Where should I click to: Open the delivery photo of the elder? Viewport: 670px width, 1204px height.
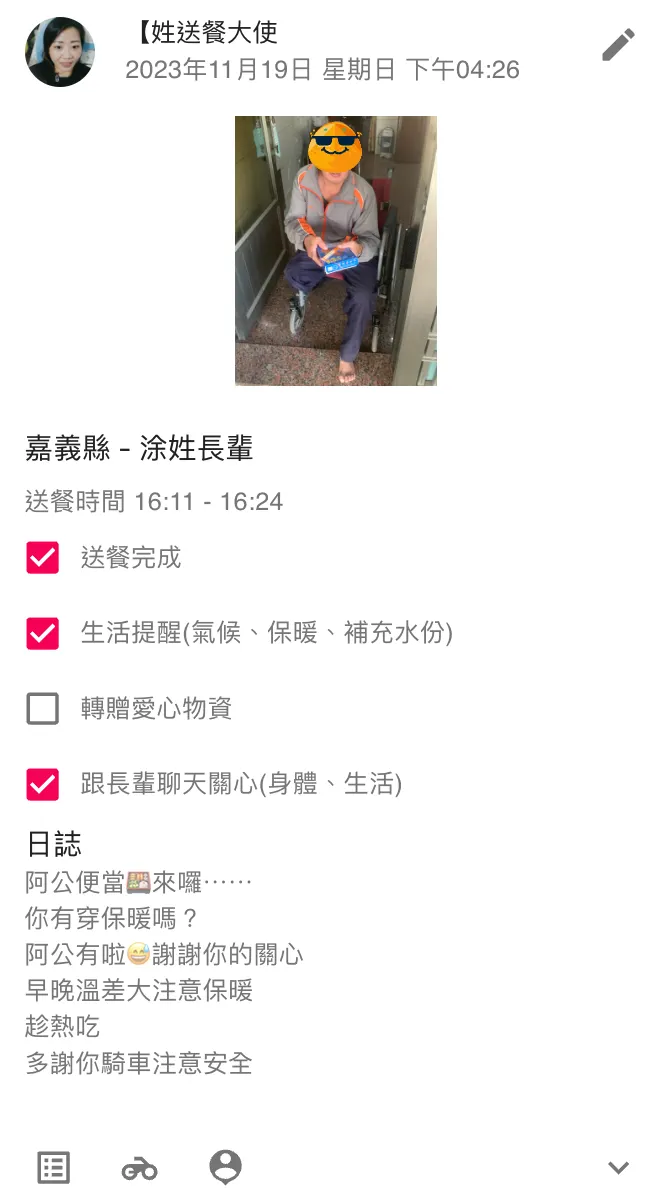(x=335, y=251)
